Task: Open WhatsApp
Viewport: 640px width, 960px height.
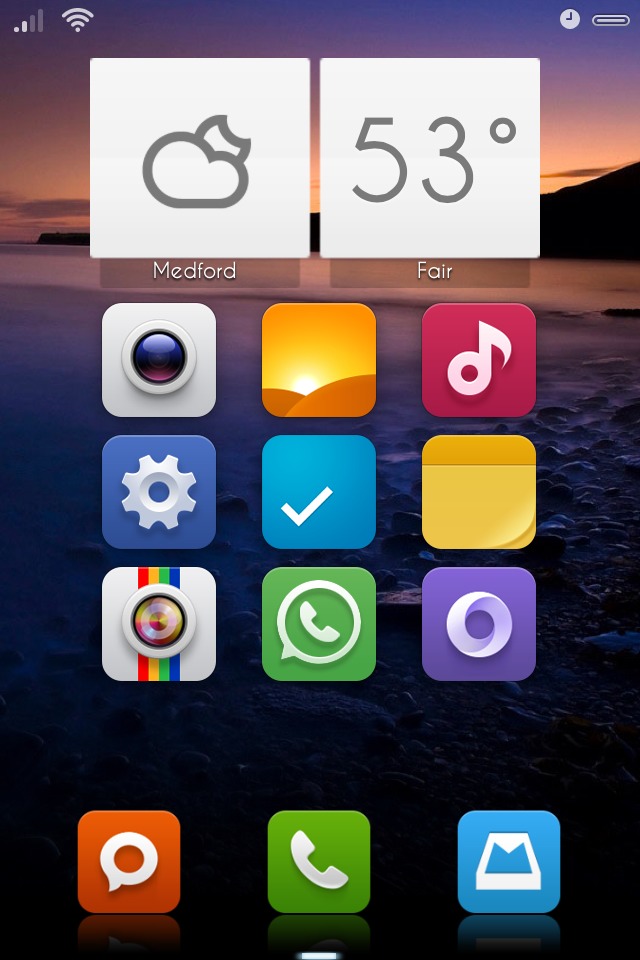Action: point(319,624)
